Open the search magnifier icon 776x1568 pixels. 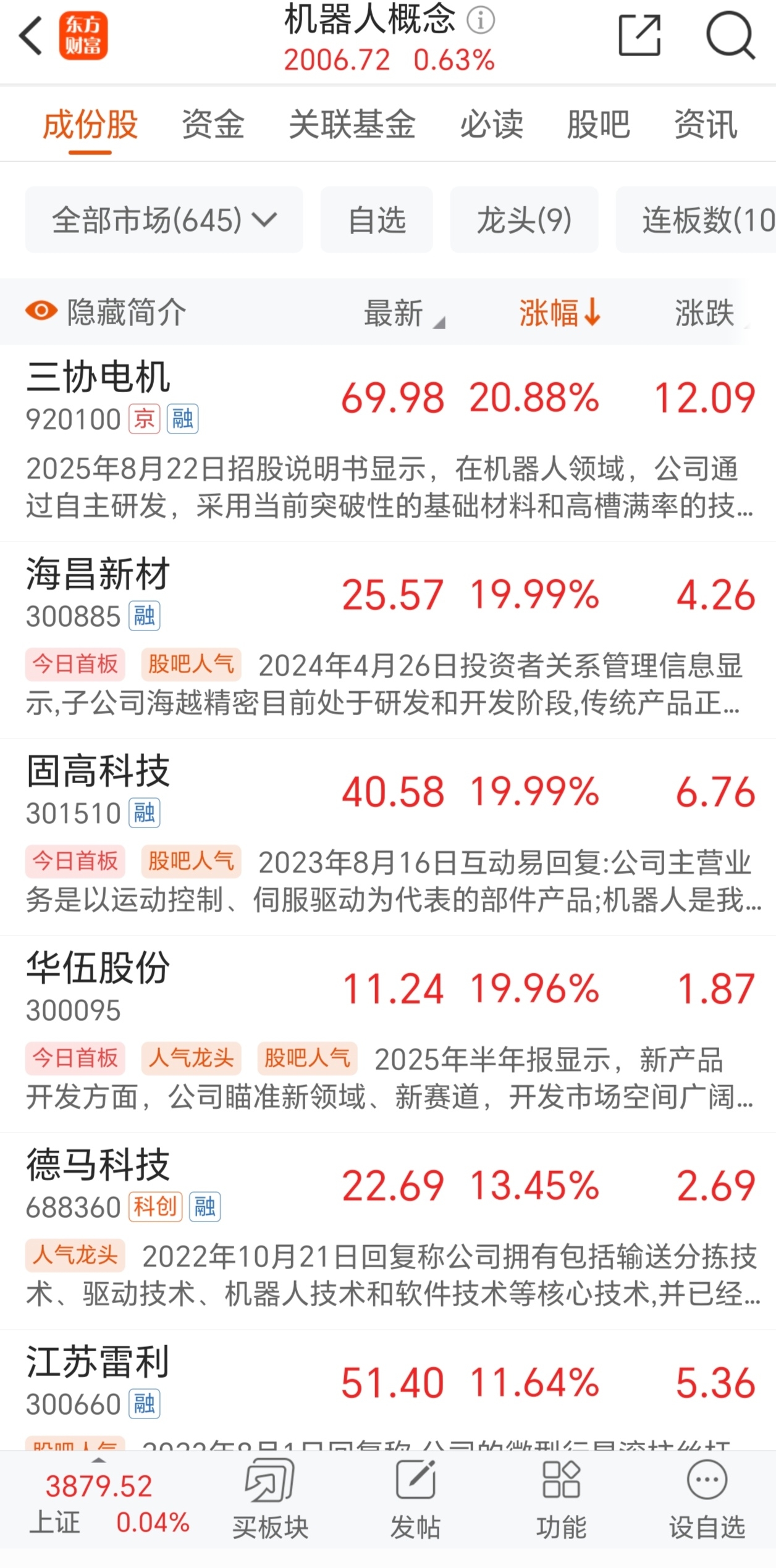tap(730, 35)
